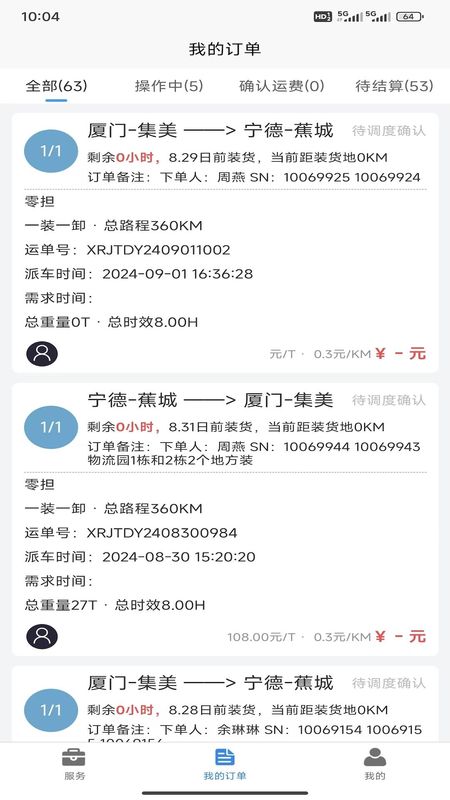Tap contact avatar in order XRJTDY2409011002
Image resolution: width=450 pixels, height=800 pixels.
42,354
